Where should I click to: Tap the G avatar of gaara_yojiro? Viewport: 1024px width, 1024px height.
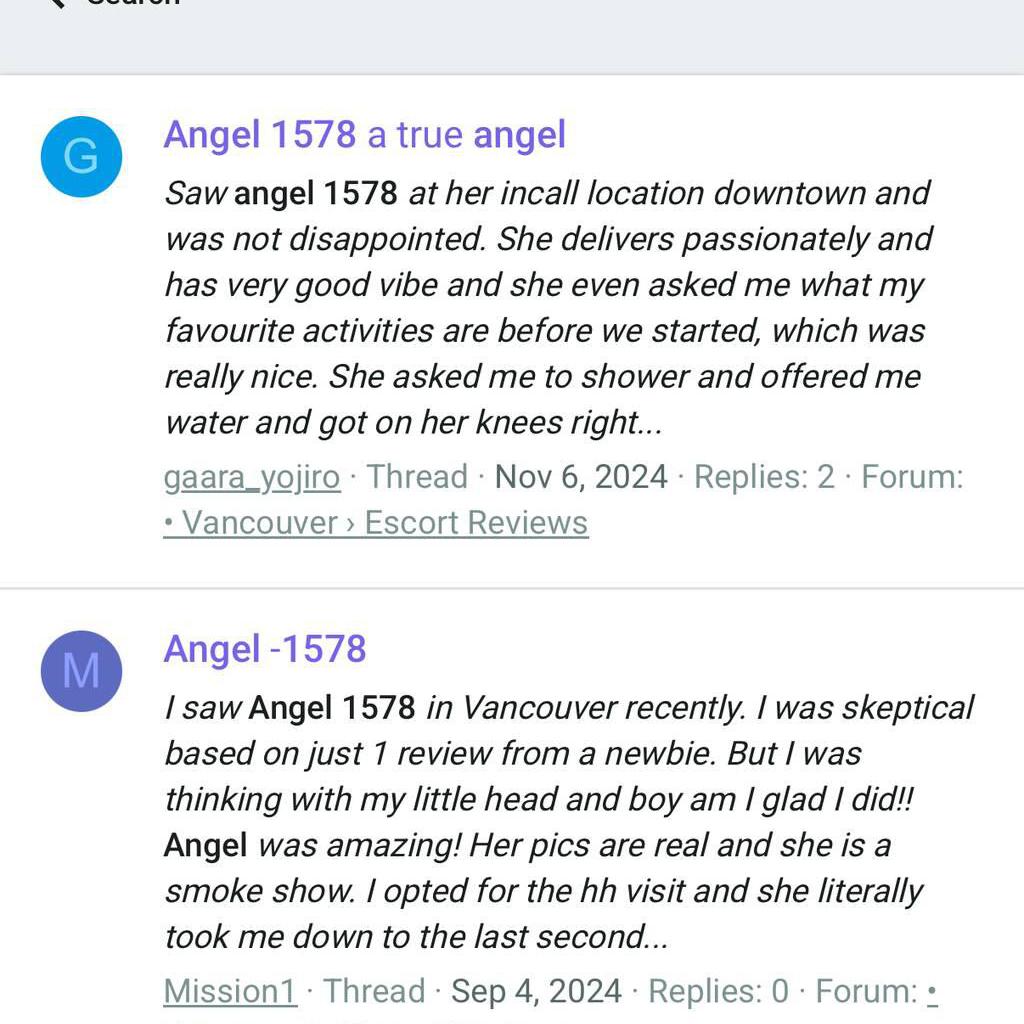click(81, 157)
